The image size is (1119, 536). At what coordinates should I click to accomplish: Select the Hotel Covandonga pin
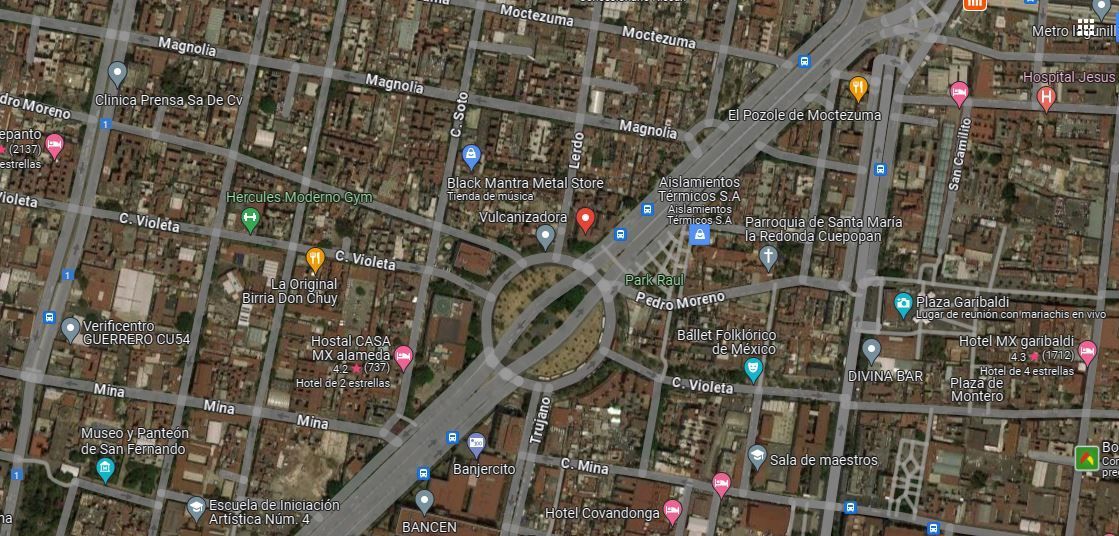pyautogui.click(x=672, y=511)
